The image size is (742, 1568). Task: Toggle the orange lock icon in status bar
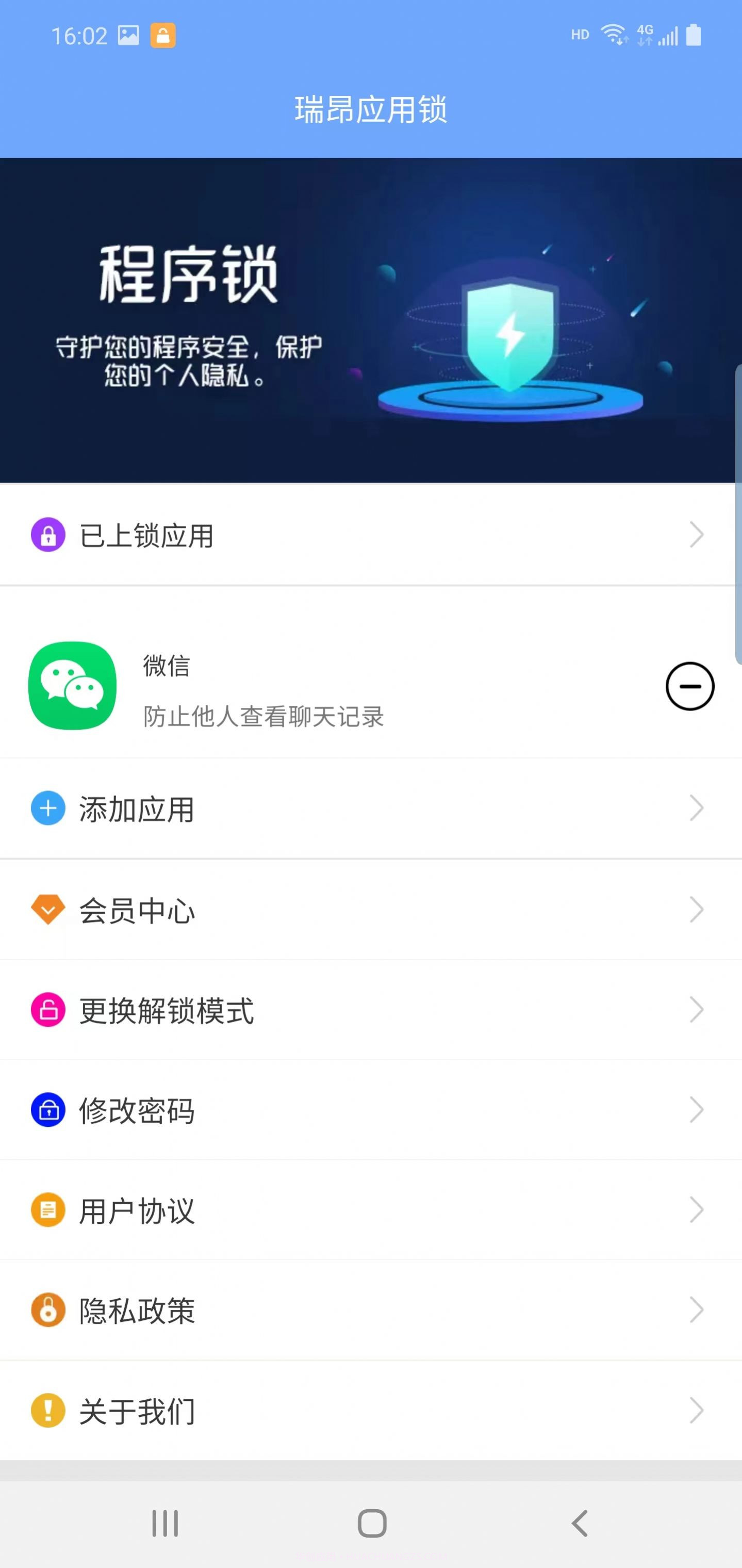coord(162,35)
